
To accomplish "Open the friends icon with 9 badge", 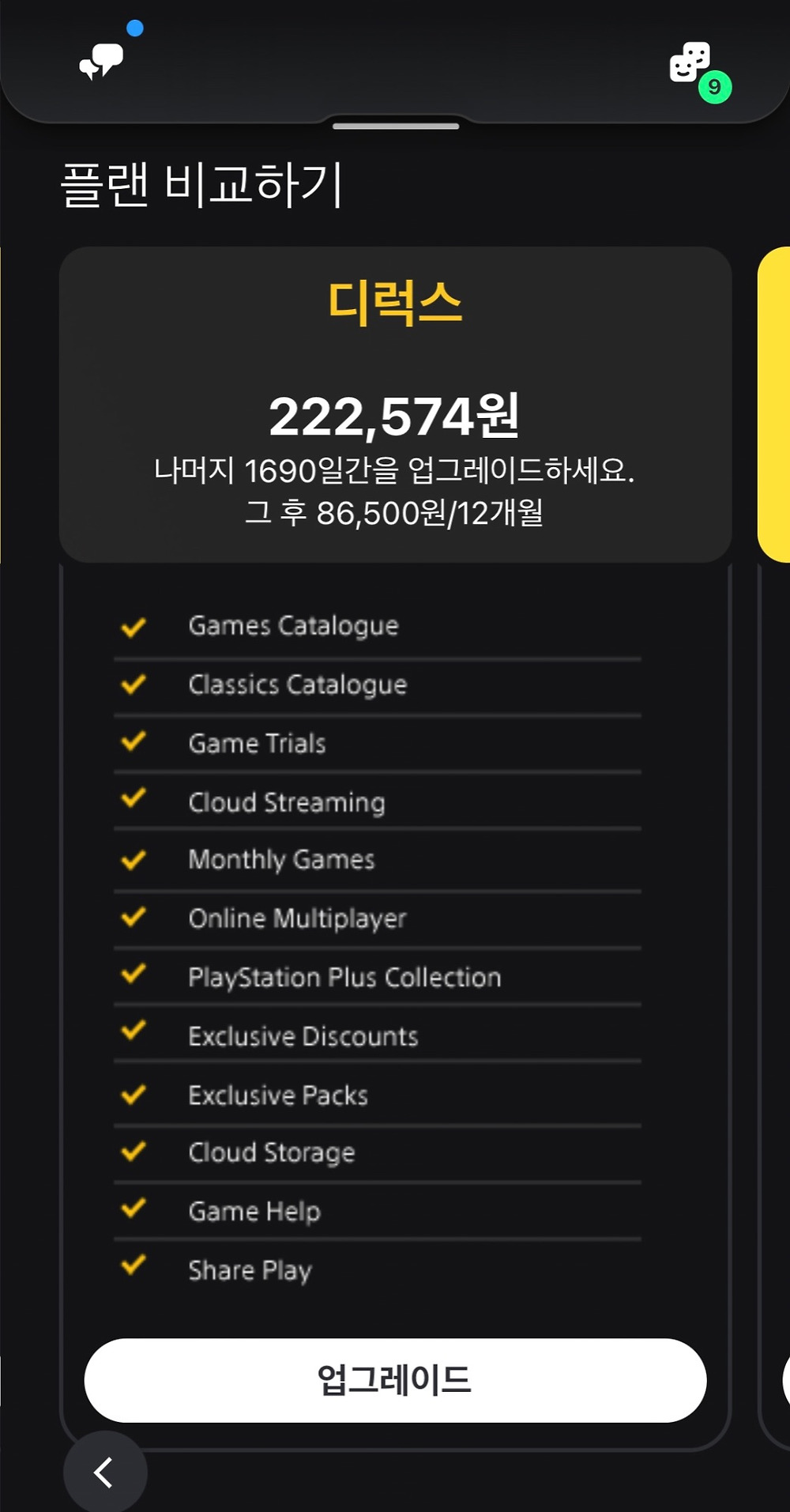I will pyautogui.click(x=692, y=63).
